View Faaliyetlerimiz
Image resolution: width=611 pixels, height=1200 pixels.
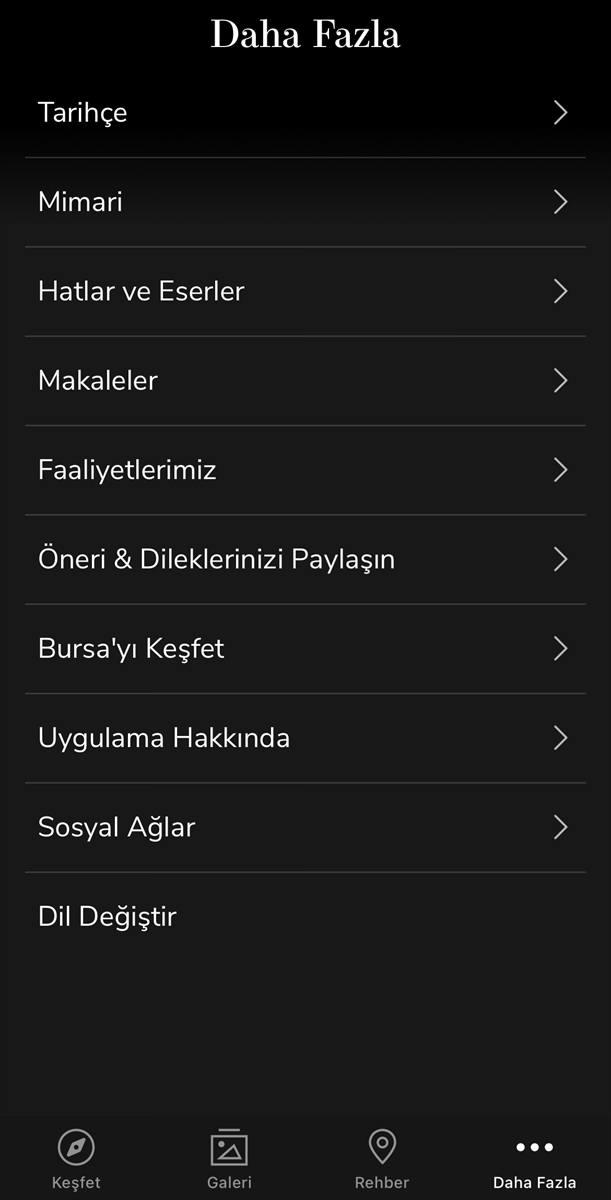(305, 470)
